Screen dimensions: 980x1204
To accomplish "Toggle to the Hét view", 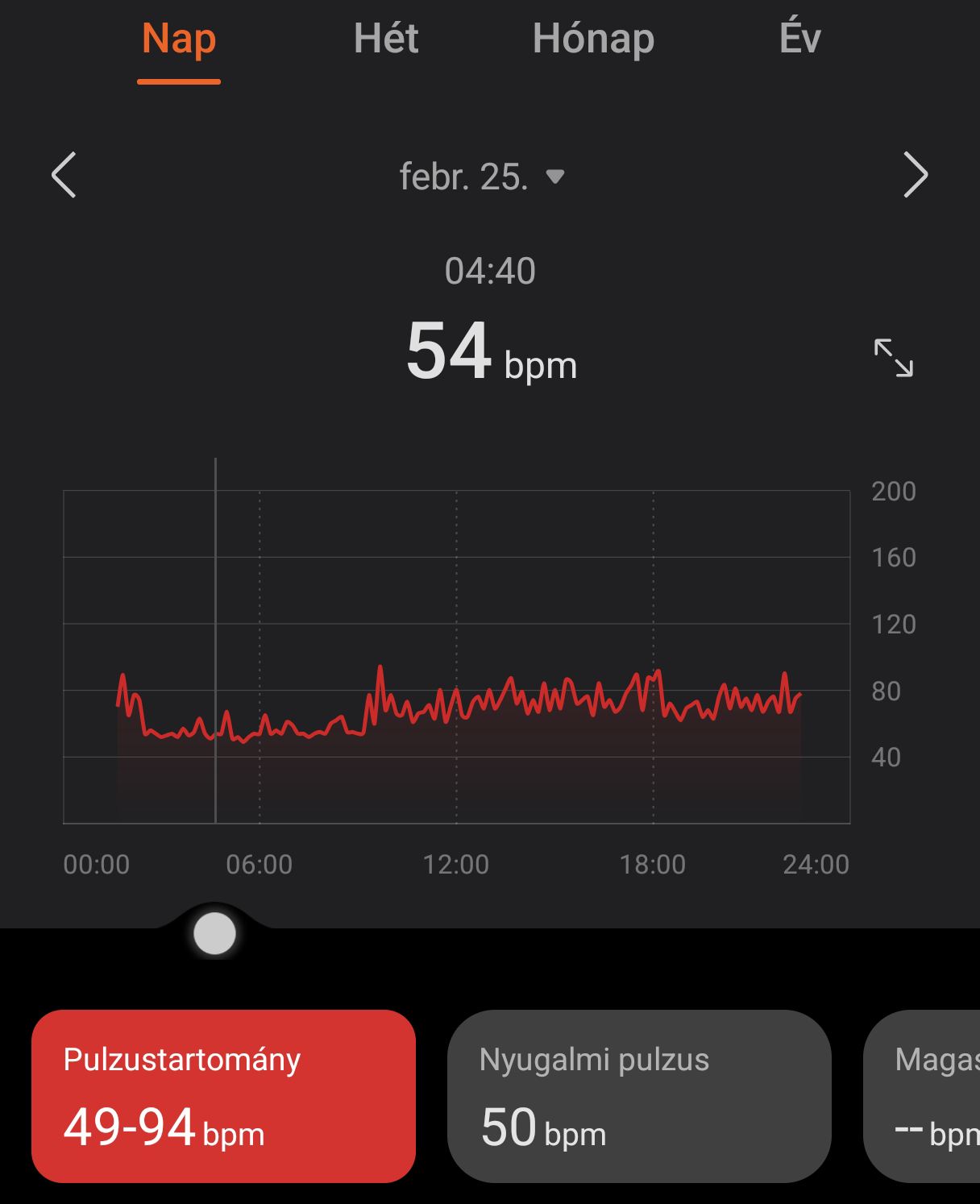I will pos(386,39).
